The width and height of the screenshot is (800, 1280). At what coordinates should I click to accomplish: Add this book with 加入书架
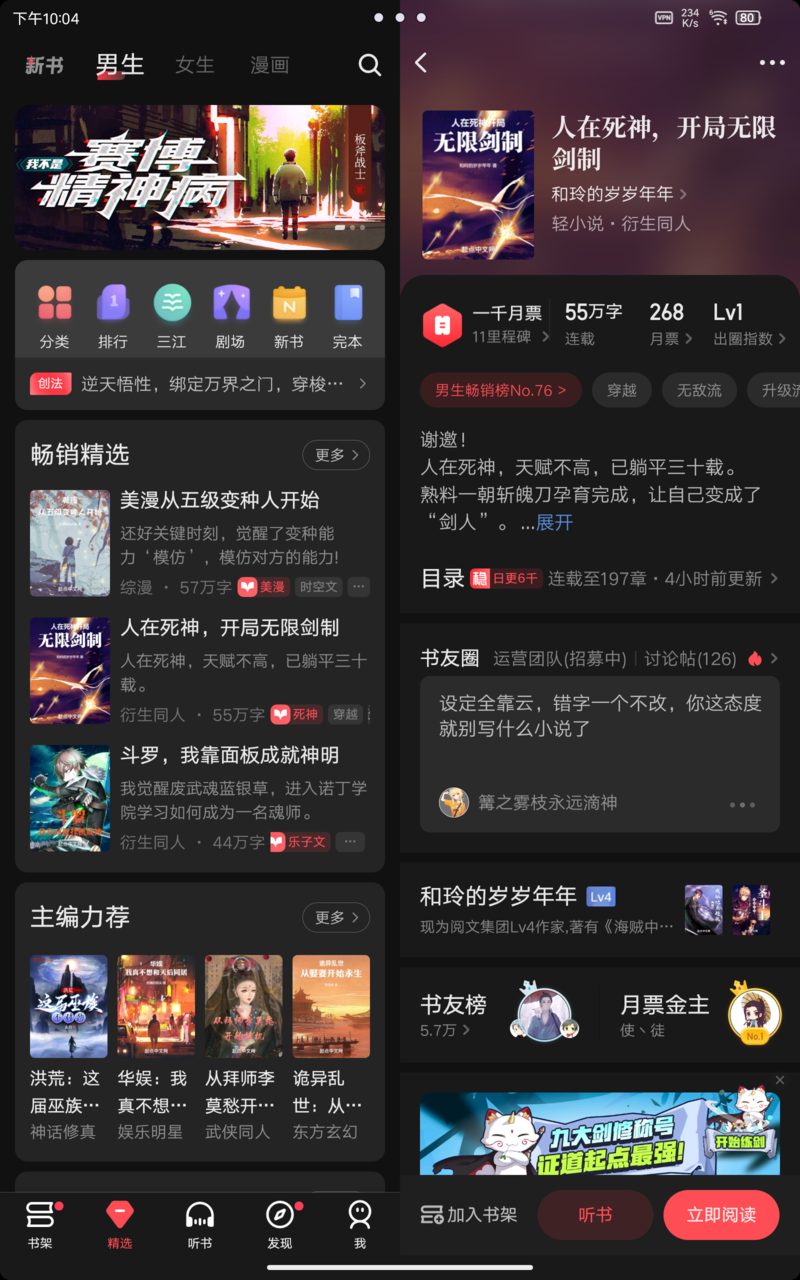469,1215
